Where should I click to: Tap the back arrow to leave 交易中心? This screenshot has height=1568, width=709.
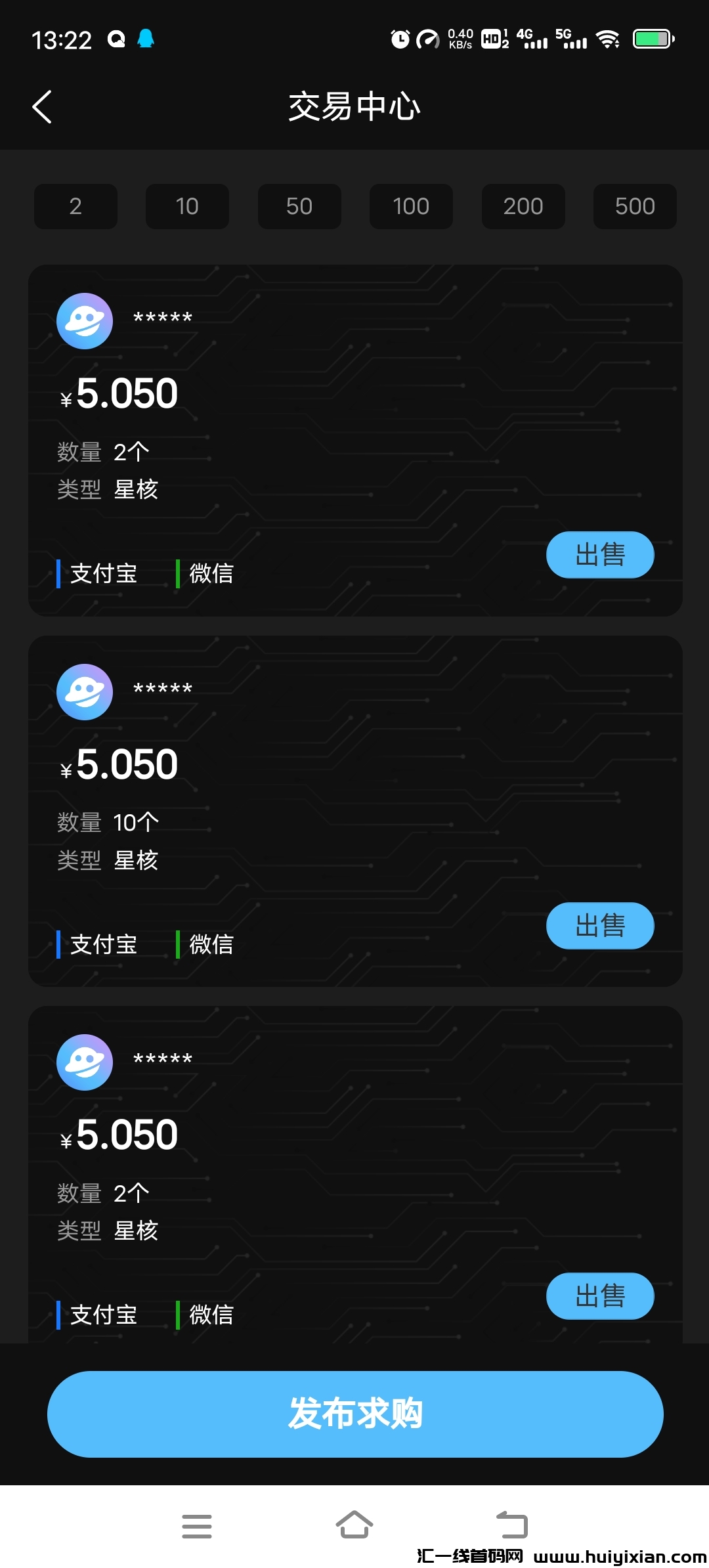42,106
